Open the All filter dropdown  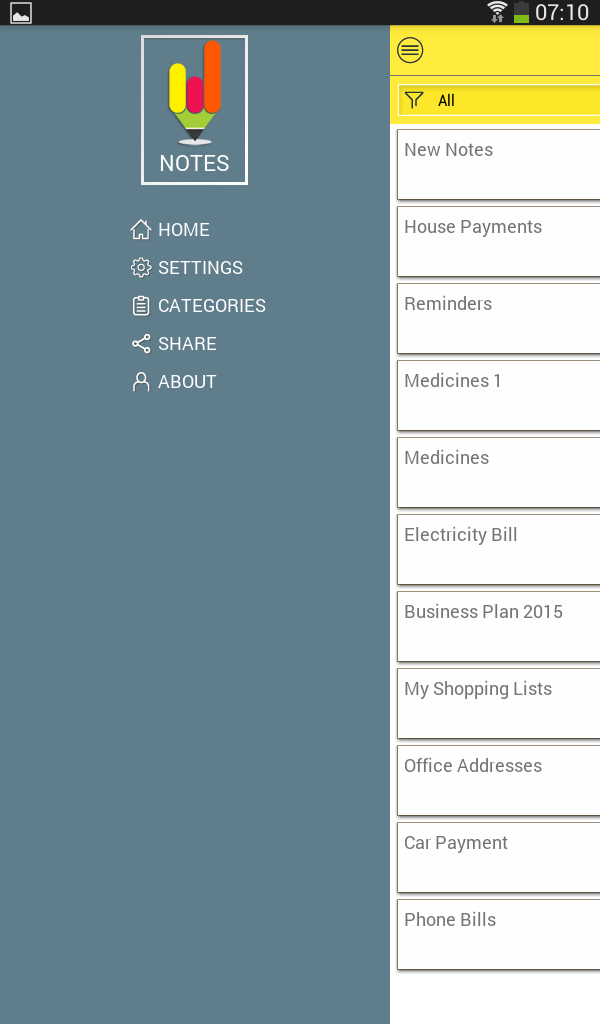[499, 101]
